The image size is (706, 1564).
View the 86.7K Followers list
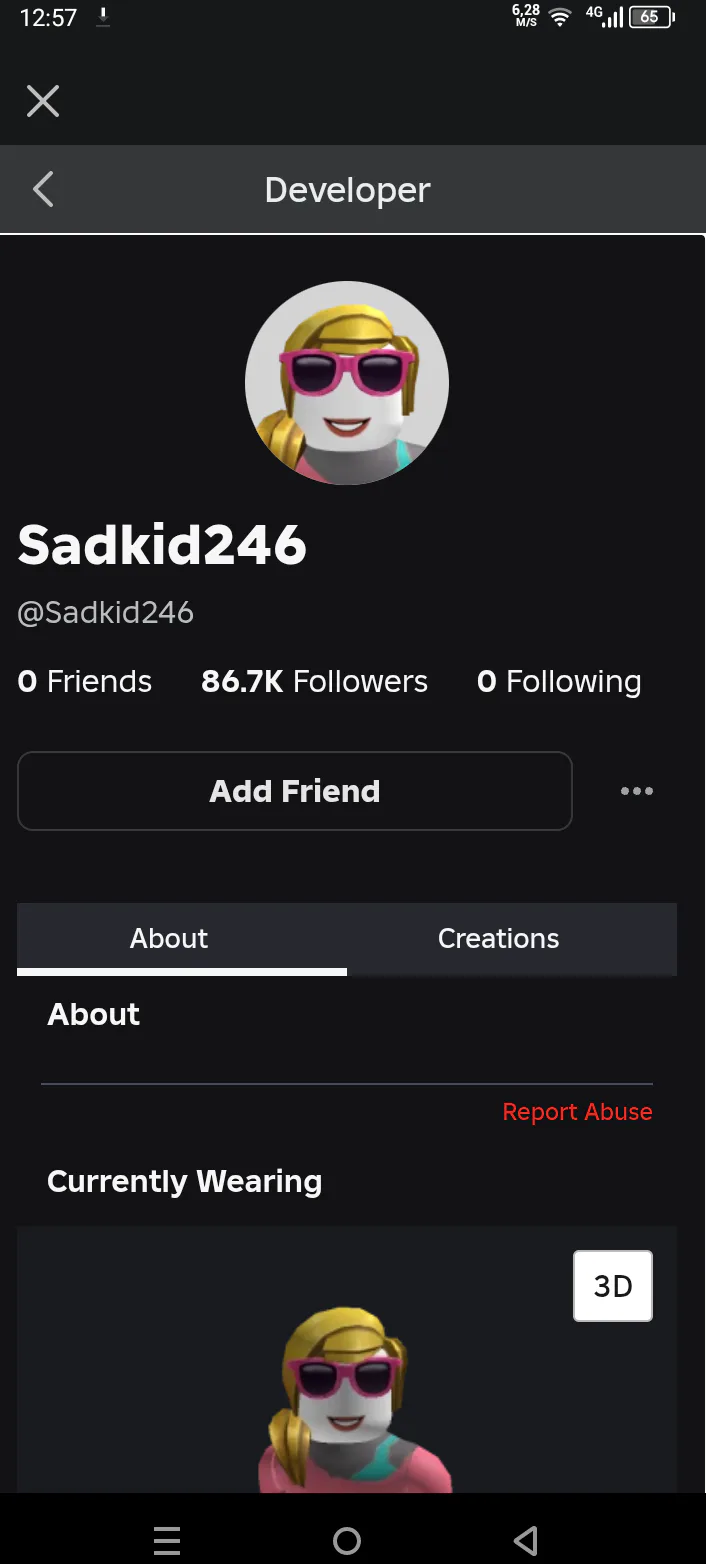coord(314,682)
